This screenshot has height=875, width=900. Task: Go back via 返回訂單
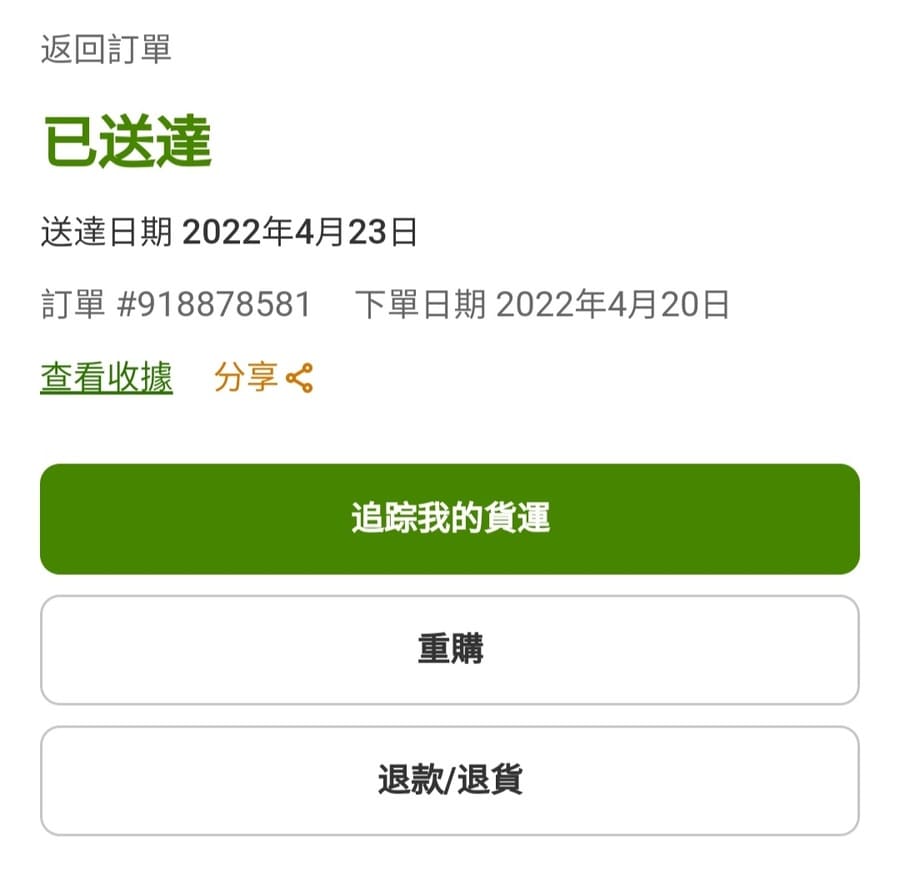106,49
